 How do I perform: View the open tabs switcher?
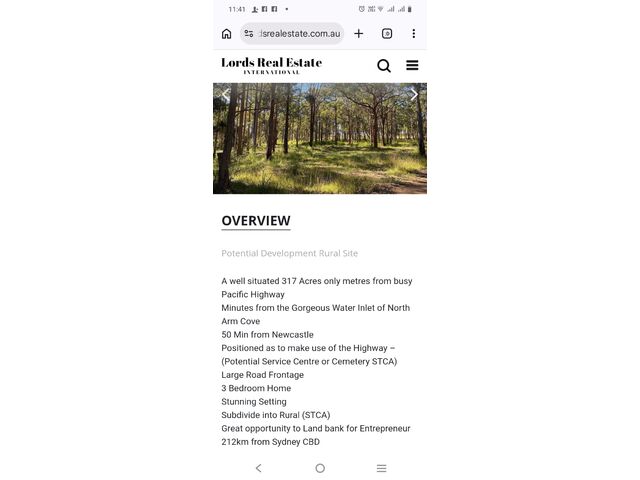(x=387, y=34)
